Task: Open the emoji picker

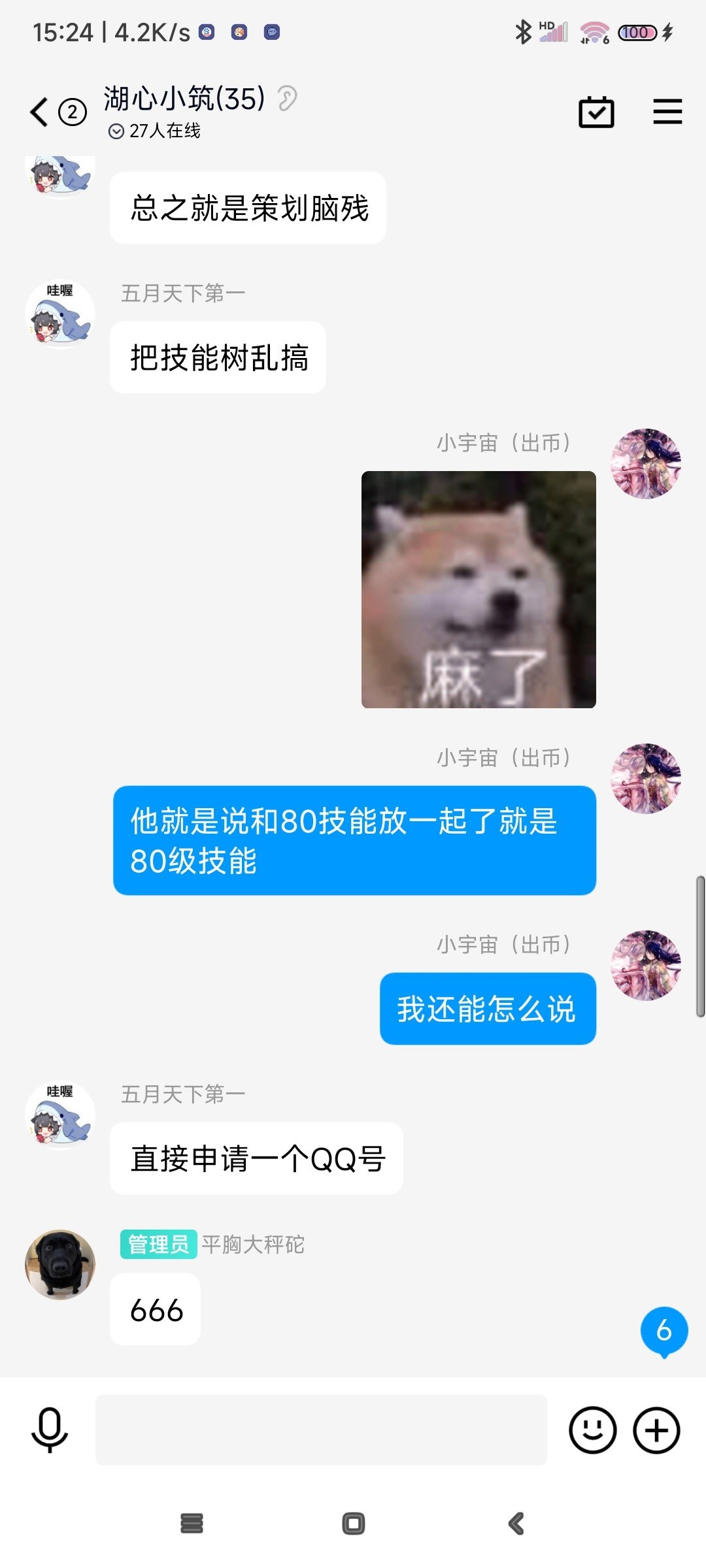Action: click(592, 1430)
